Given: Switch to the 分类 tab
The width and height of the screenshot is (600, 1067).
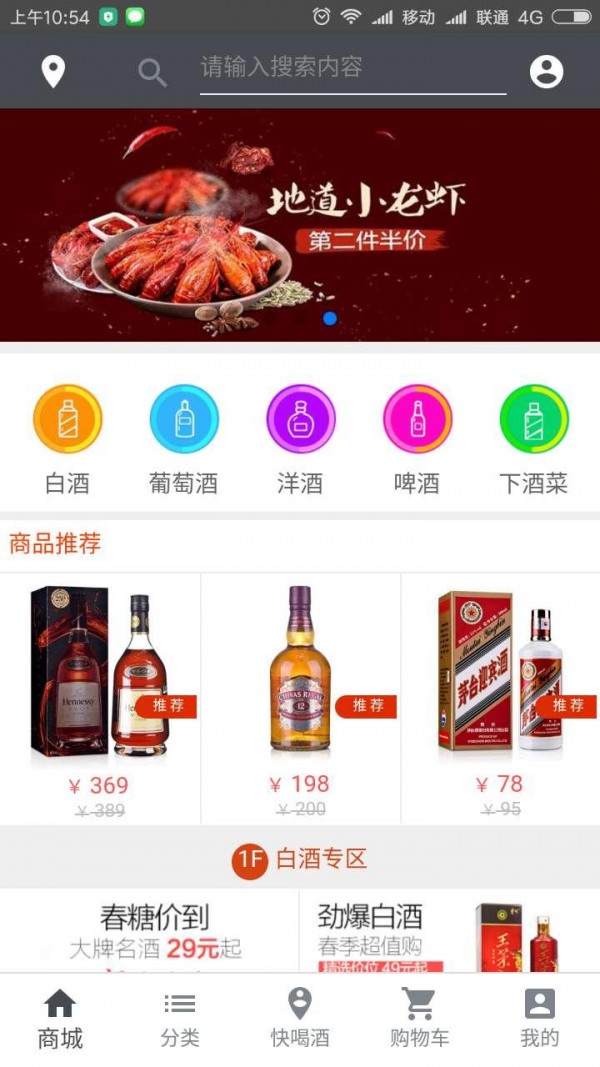Looking at the screenshot, I should click(180, 1019).
